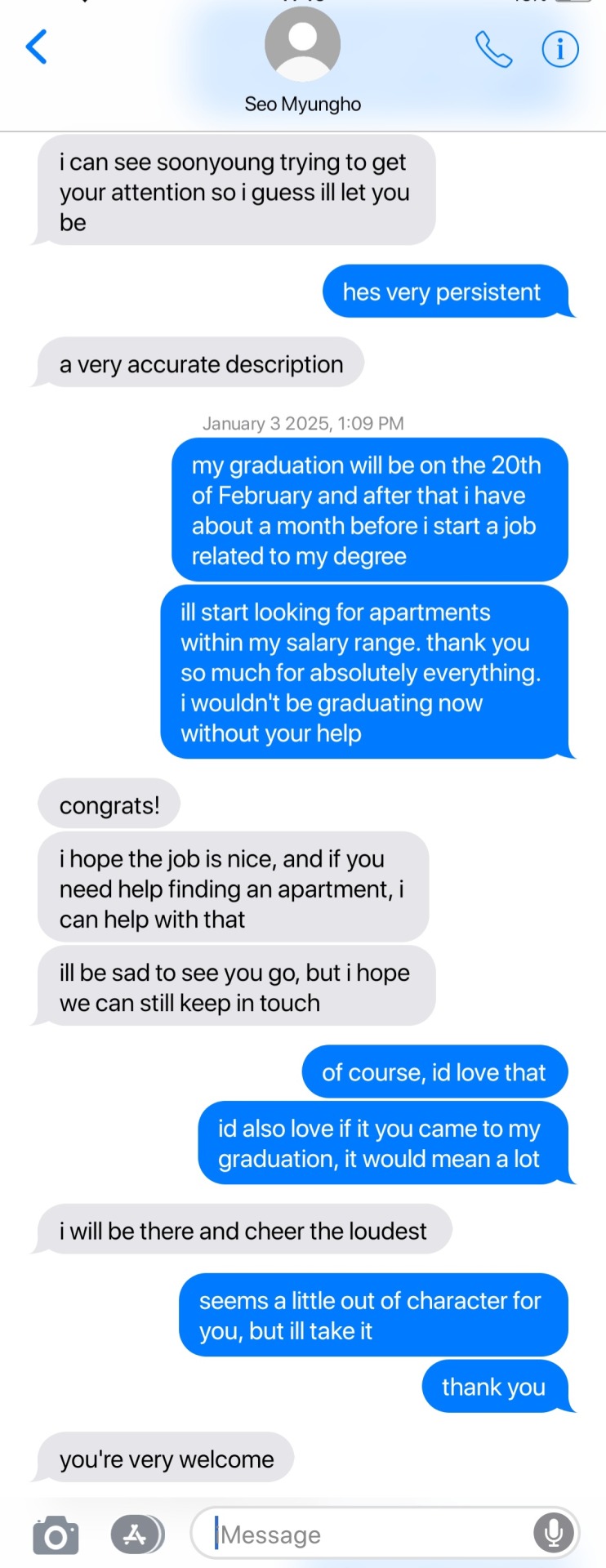Focus the Message text field
Screen dimensions: 606x1568
368,1535
